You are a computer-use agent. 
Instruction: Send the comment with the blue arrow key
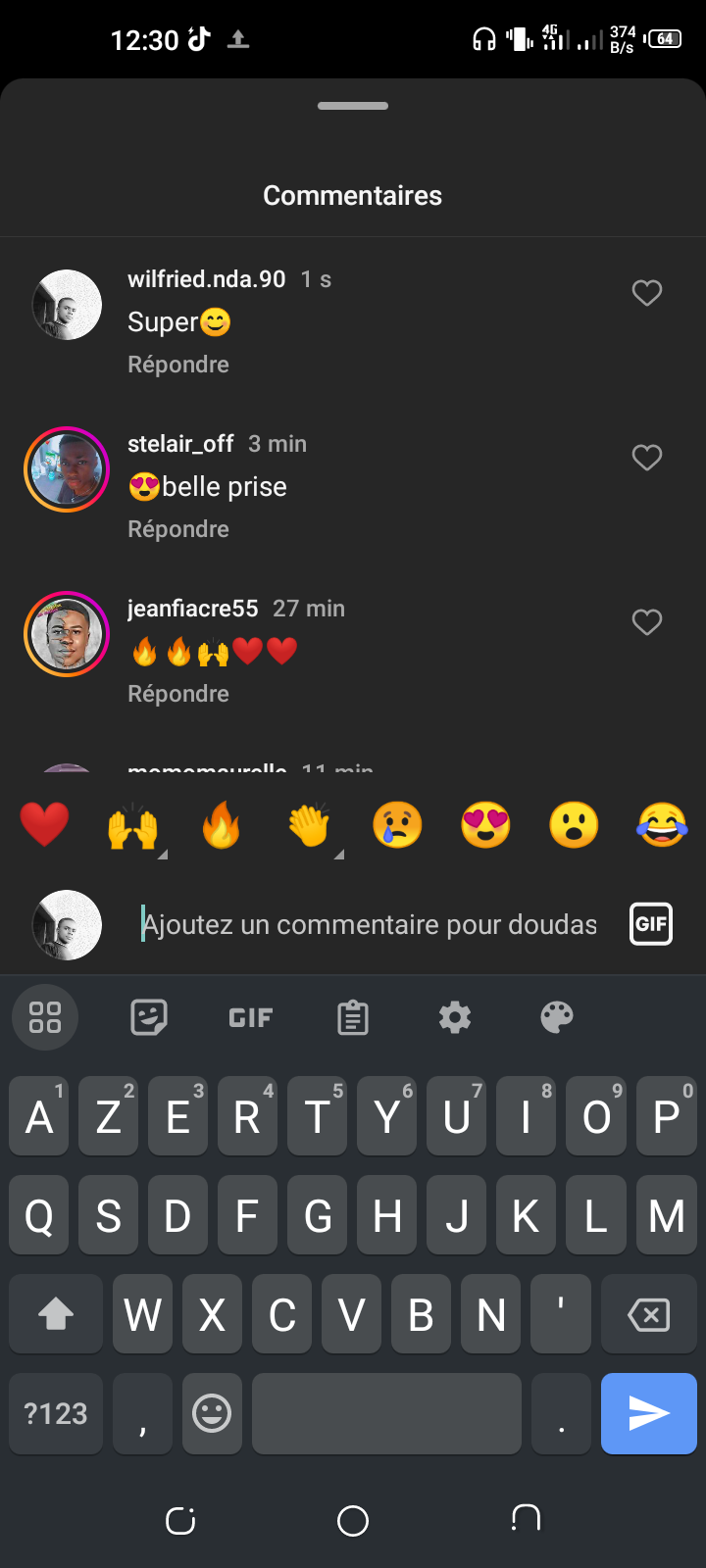[x=648, y=1413]
